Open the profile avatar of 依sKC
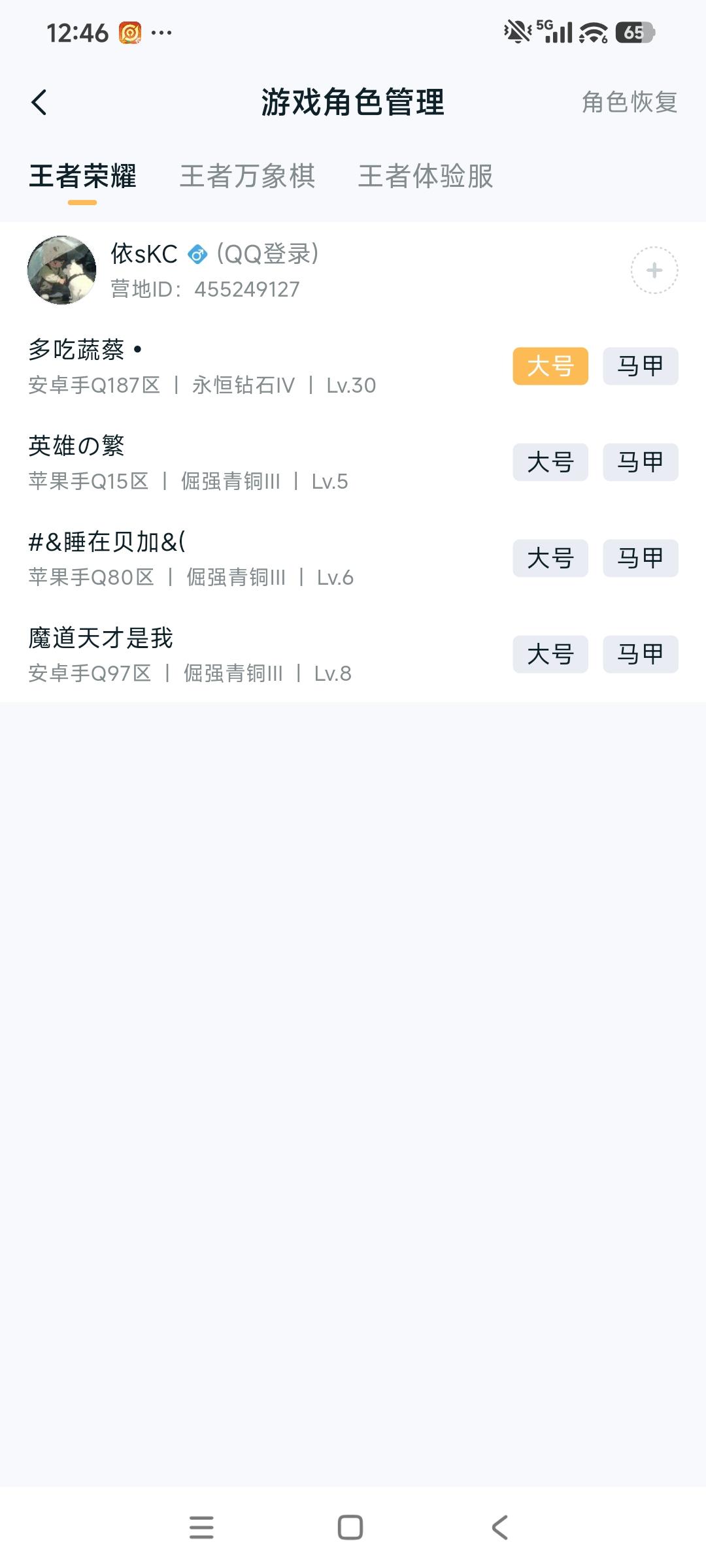The width and height of the screenshot is (706, 1568). [62, 270]
